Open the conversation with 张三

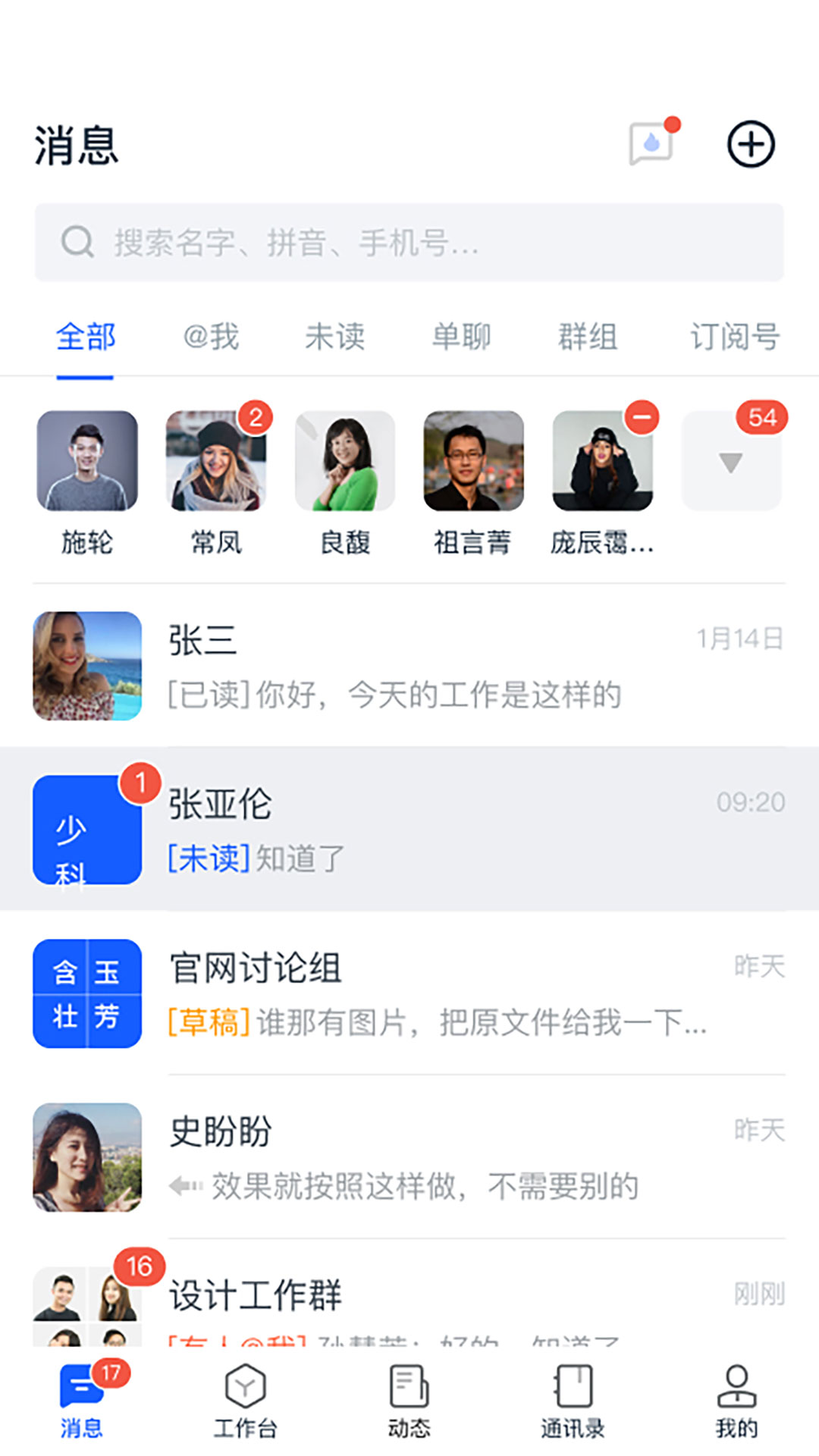[x=409, y=666]
